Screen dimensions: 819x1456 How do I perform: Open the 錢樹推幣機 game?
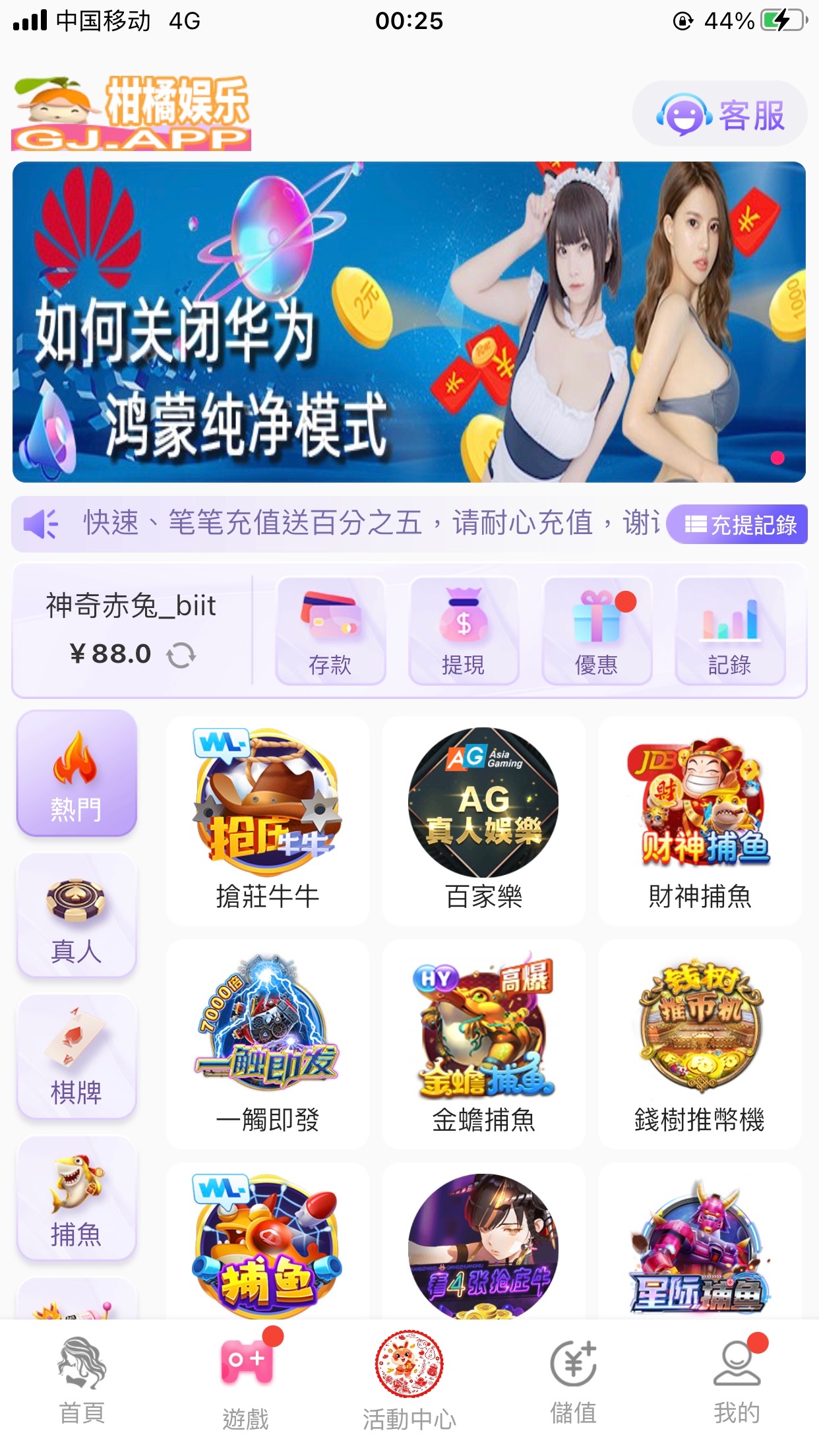(x=700, y=1044)
